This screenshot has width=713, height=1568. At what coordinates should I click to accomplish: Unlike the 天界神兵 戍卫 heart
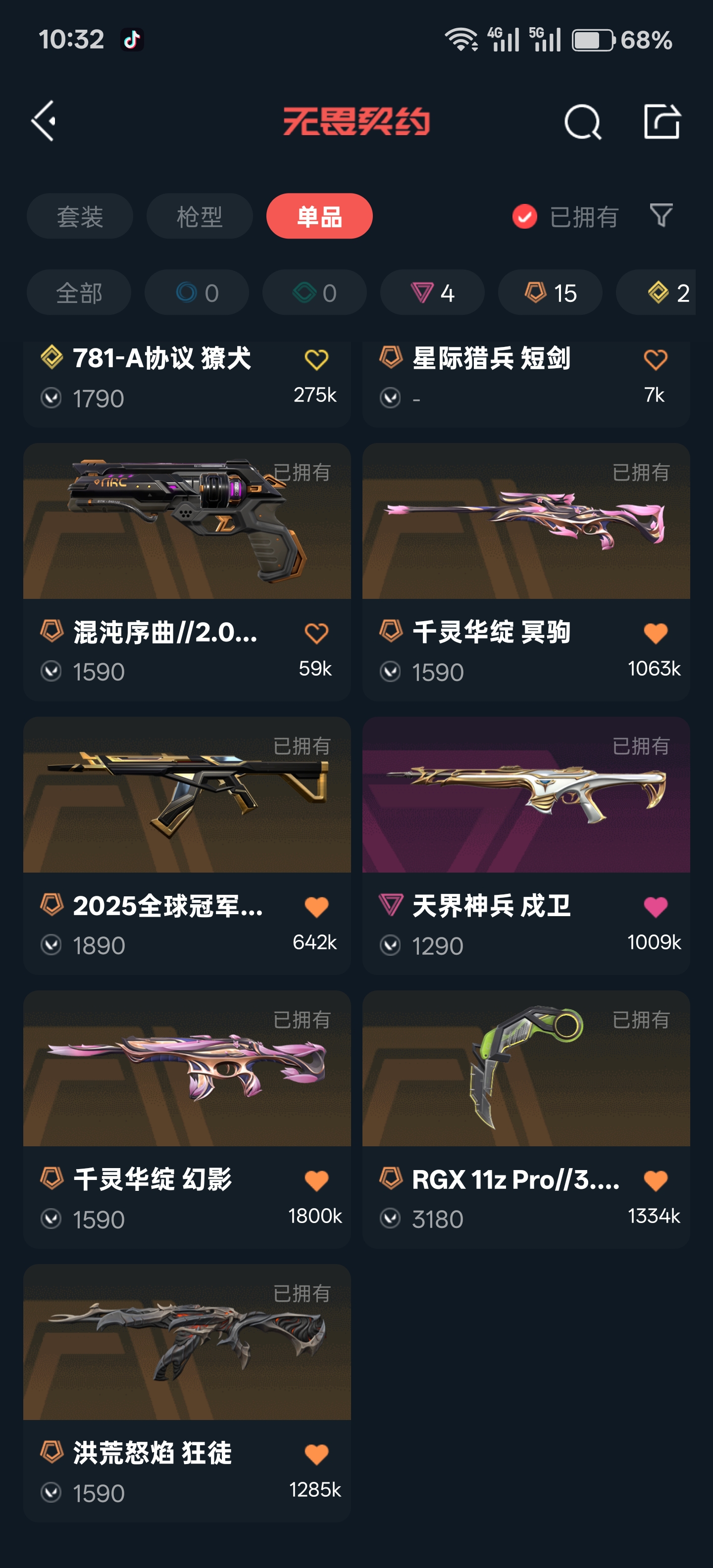pos(655,907)
